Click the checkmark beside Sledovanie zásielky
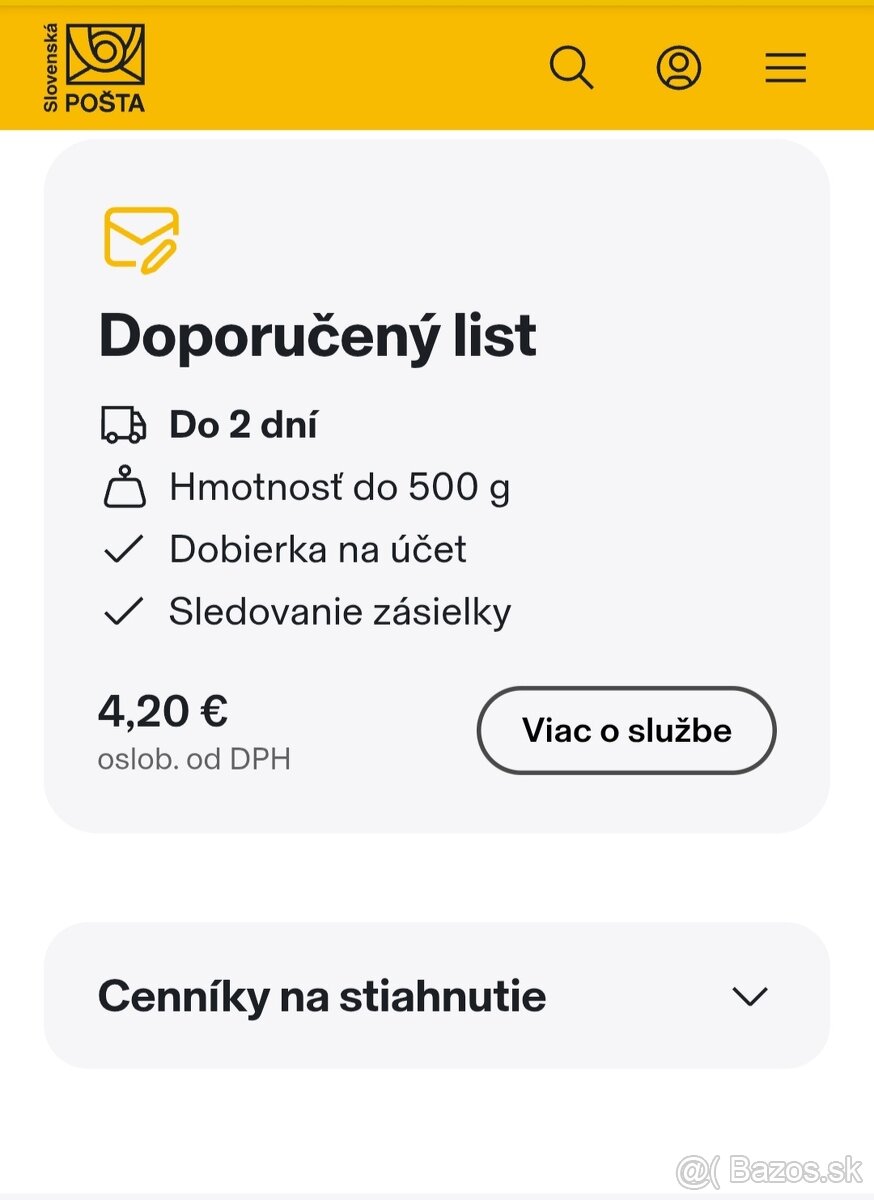This screenshot has height=1200, width=874. (122, 610)
